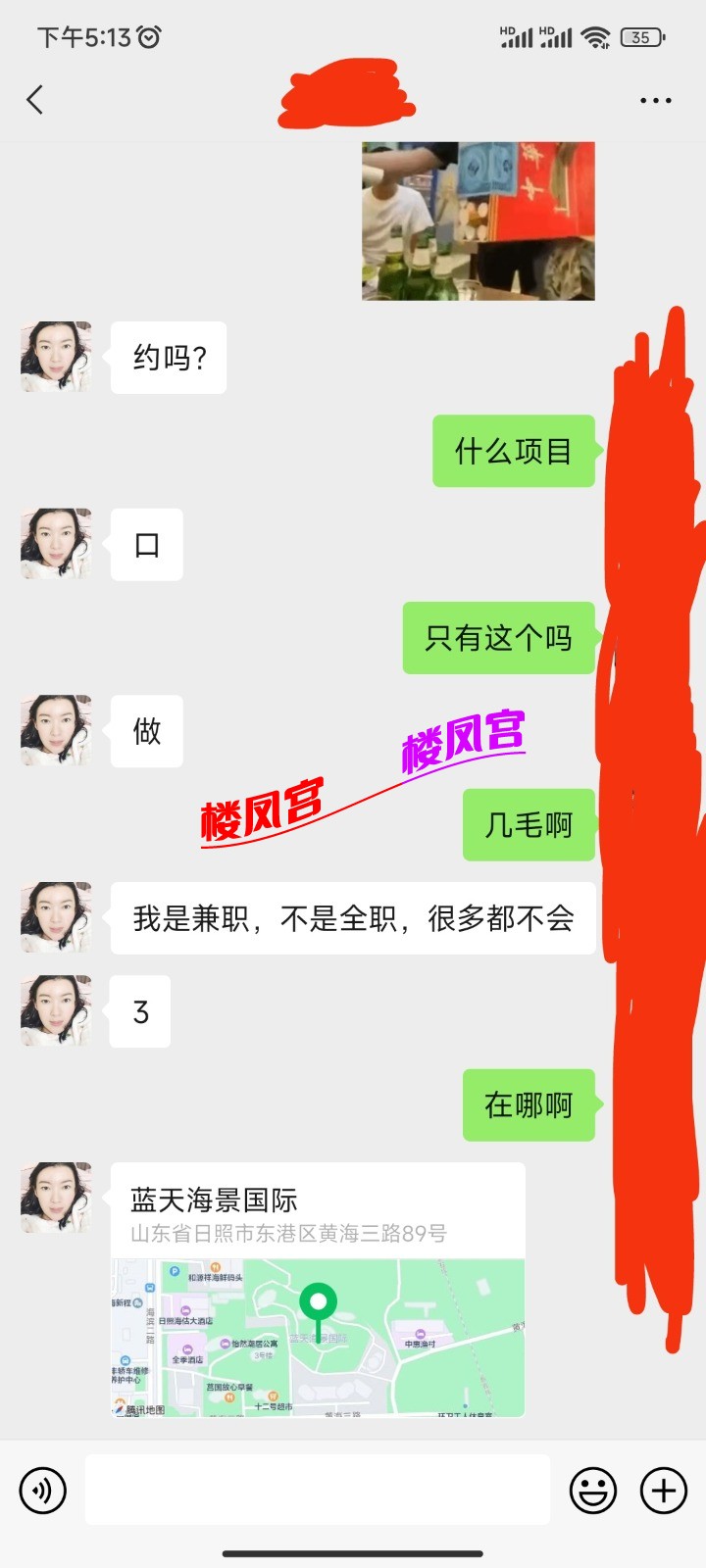Tap the avatar beside the 约吗? message
The width and height of the screenshot is (706, 1568).
(56, 358)
